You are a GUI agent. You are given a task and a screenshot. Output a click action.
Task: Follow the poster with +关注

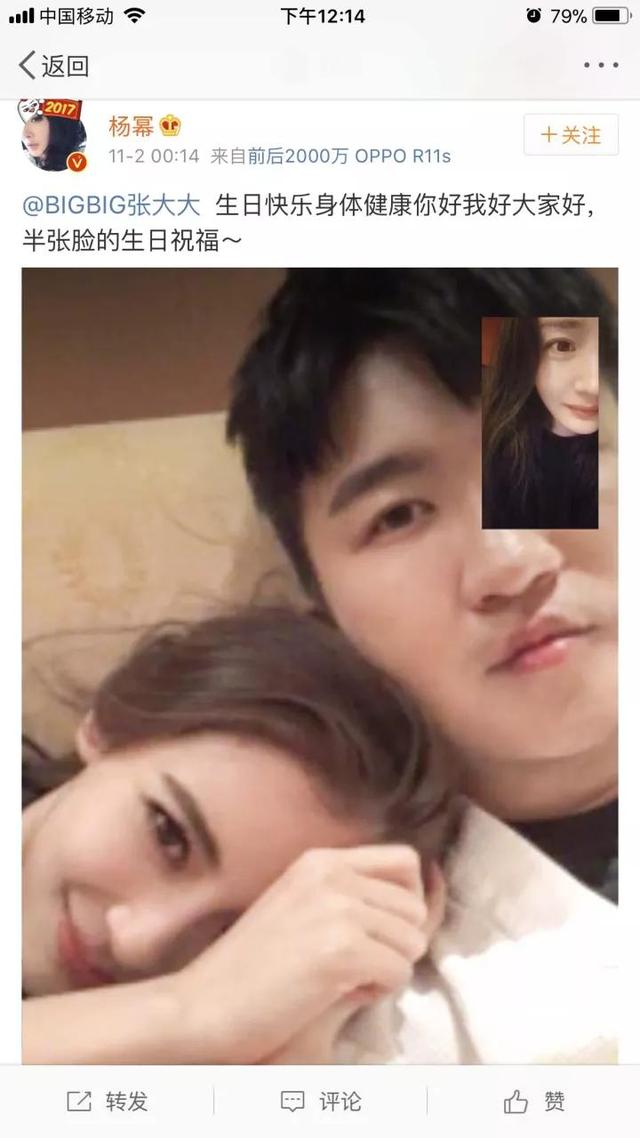point(571,135)
